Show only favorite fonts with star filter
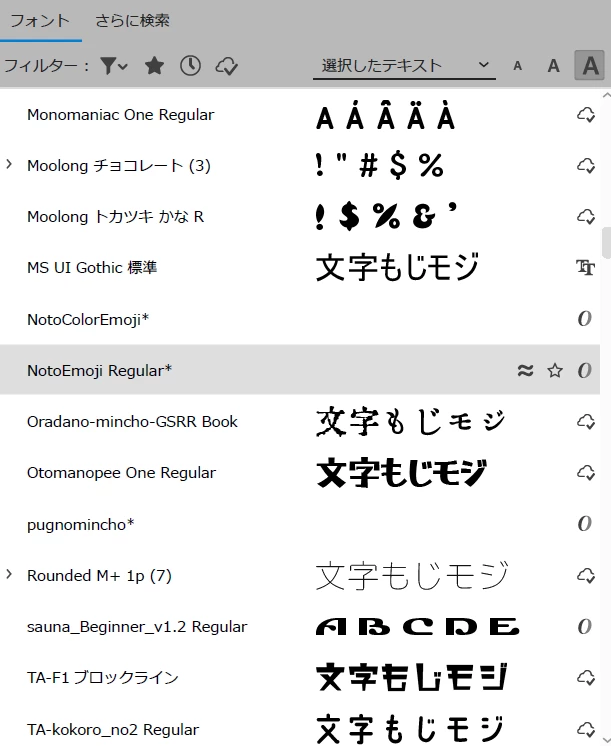Viewport: 611px width, 746px height. 154,66
